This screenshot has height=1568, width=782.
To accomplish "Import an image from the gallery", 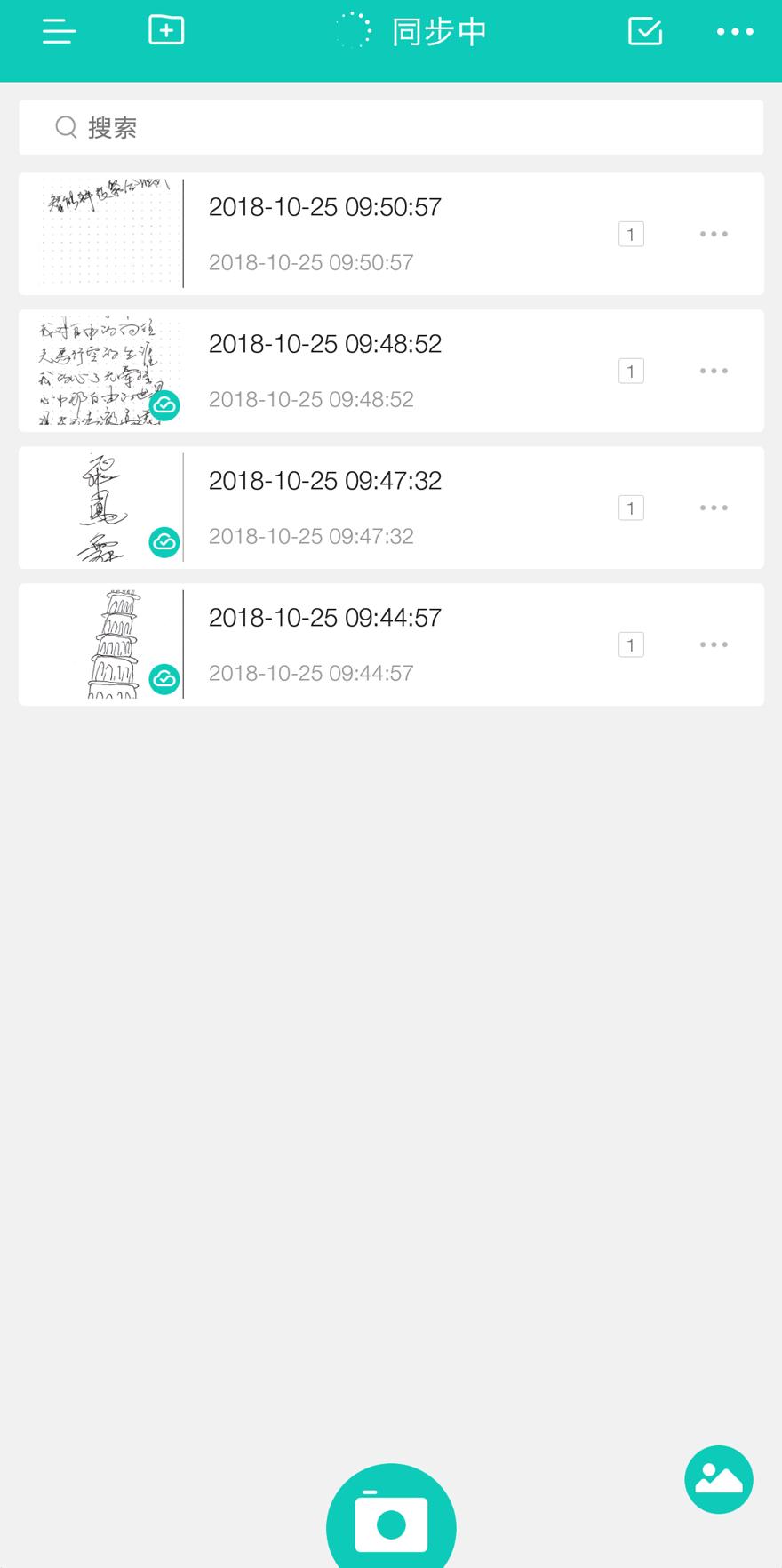I will (718, 1479).
